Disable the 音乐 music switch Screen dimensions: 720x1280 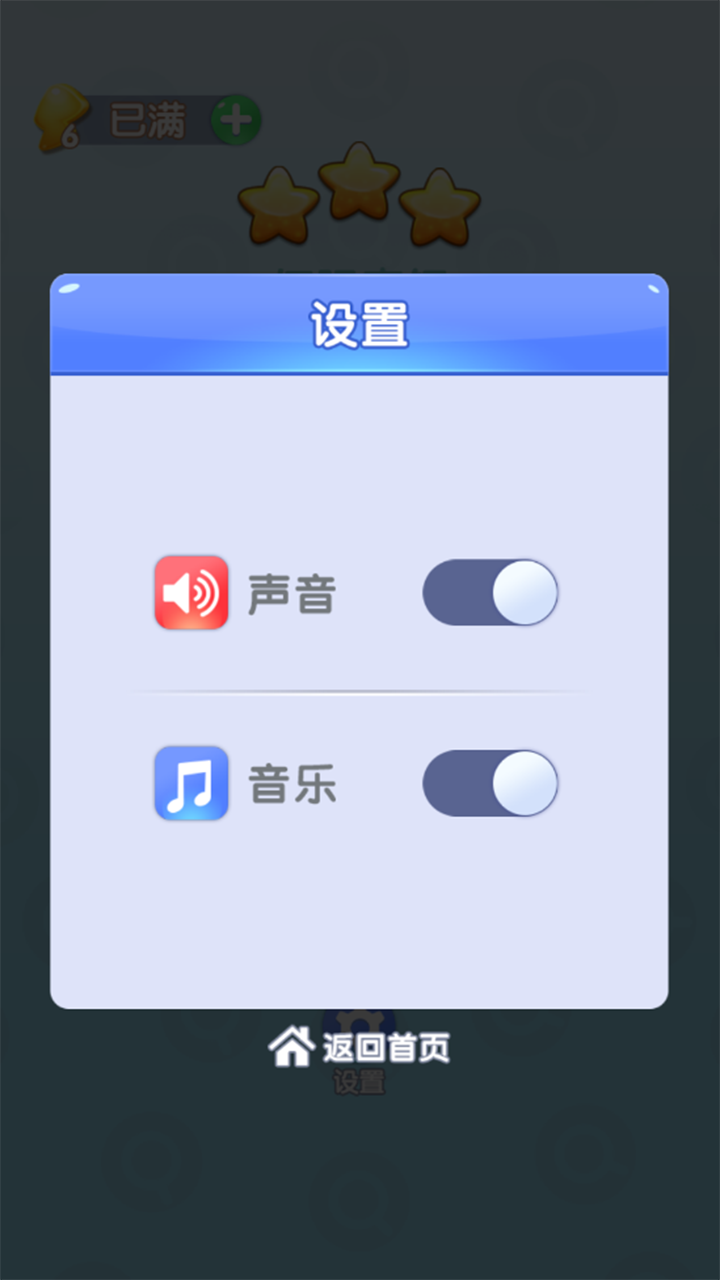[489, 784]
